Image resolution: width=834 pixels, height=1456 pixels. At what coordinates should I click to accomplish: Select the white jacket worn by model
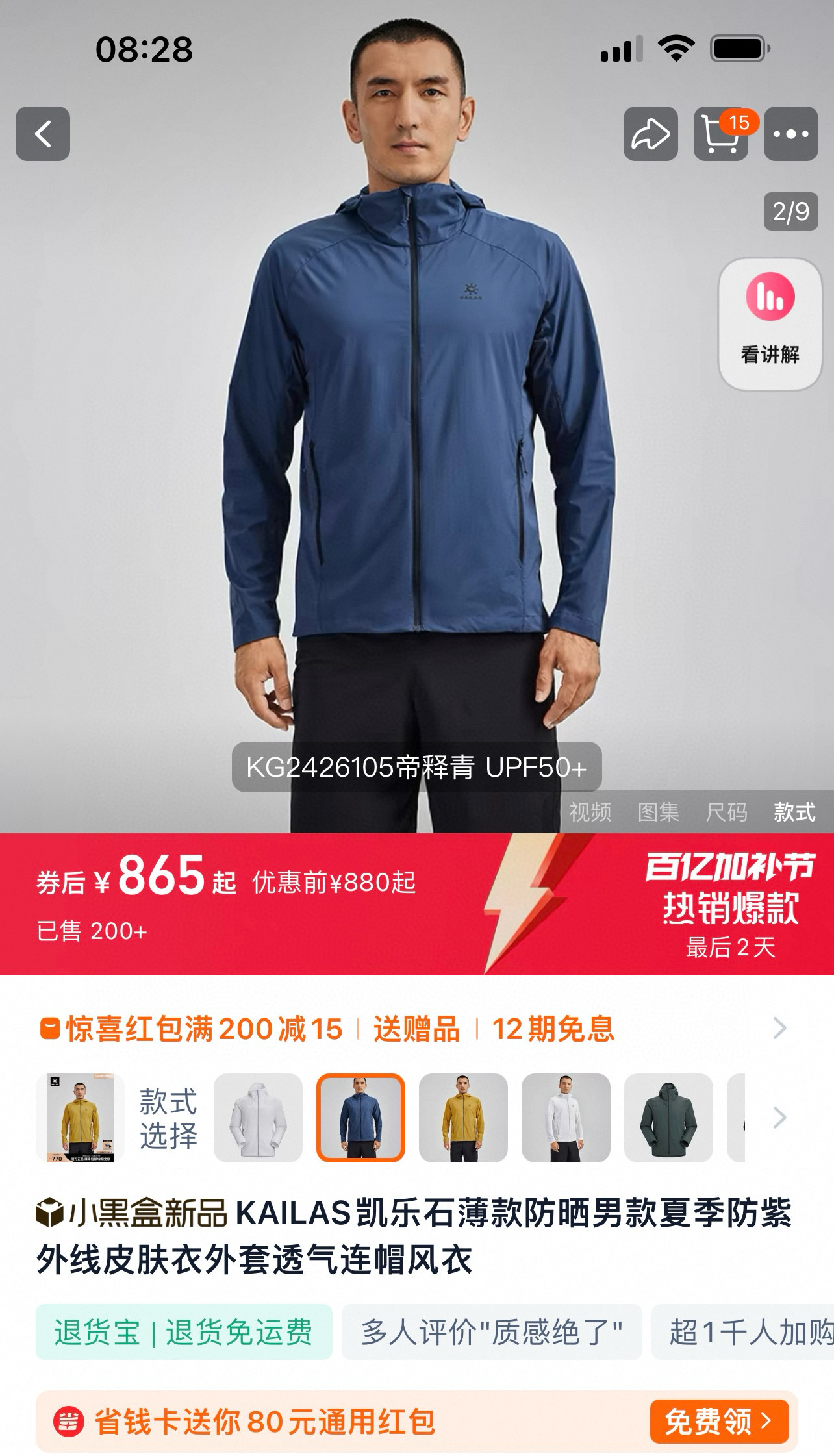click(x=566, y=1118)
